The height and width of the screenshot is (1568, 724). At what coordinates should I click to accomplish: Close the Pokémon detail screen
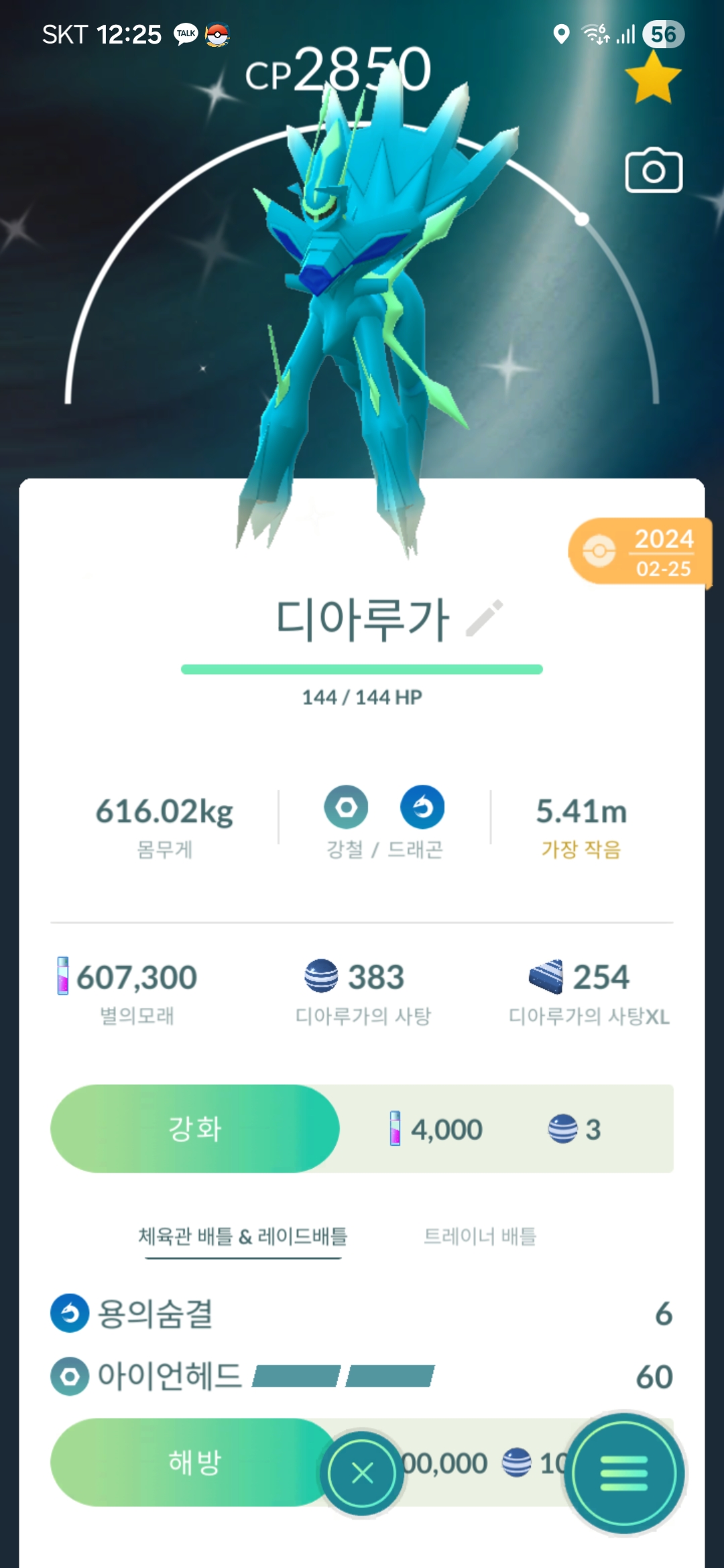pos(362,1473)
